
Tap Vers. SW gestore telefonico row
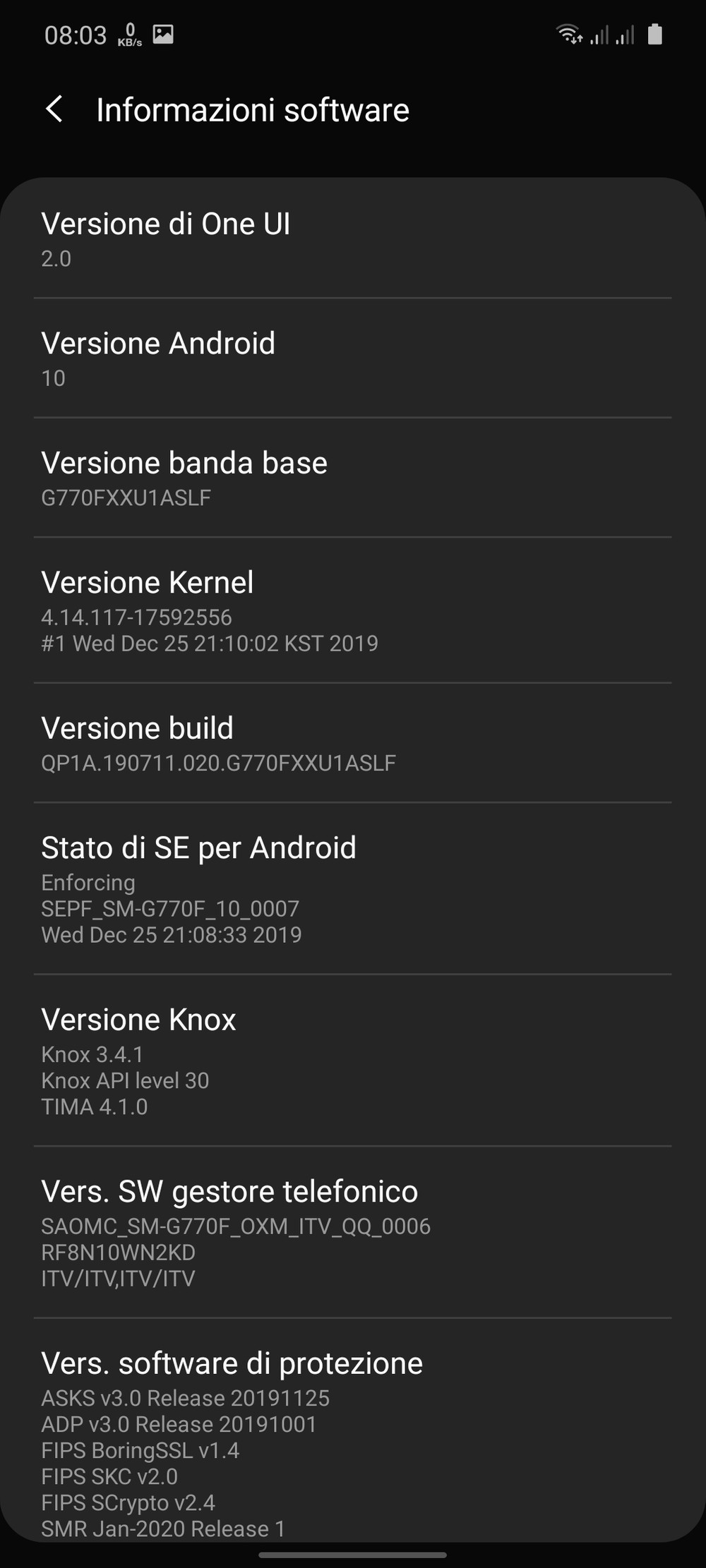pyautogui.click(x=353, y=1232)
